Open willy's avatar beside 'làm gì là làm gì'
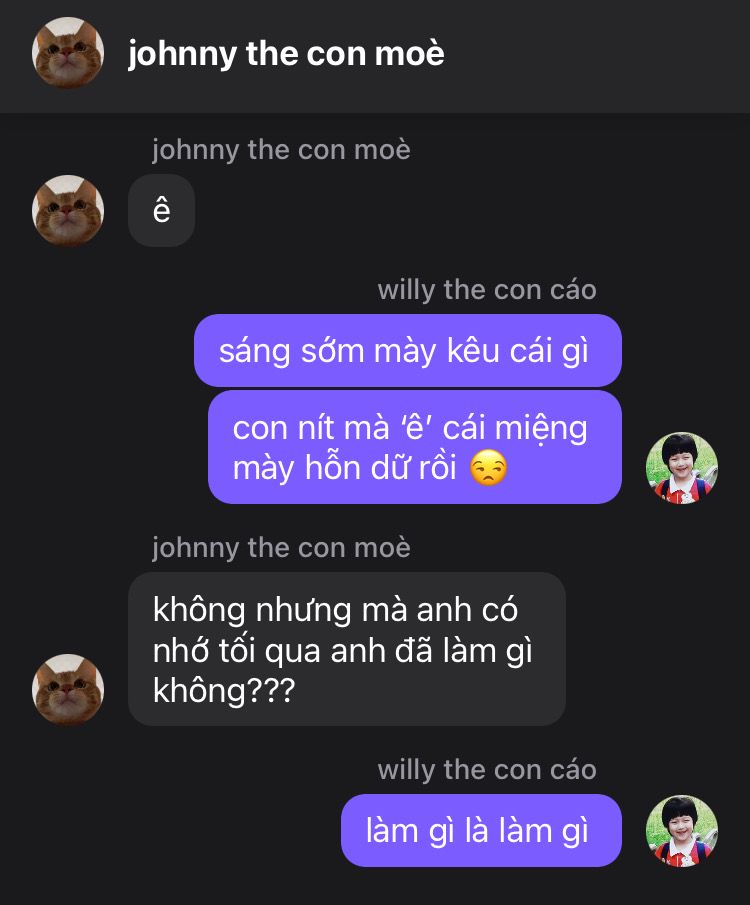Screen dimensions: 750x905 coord(683,831)
